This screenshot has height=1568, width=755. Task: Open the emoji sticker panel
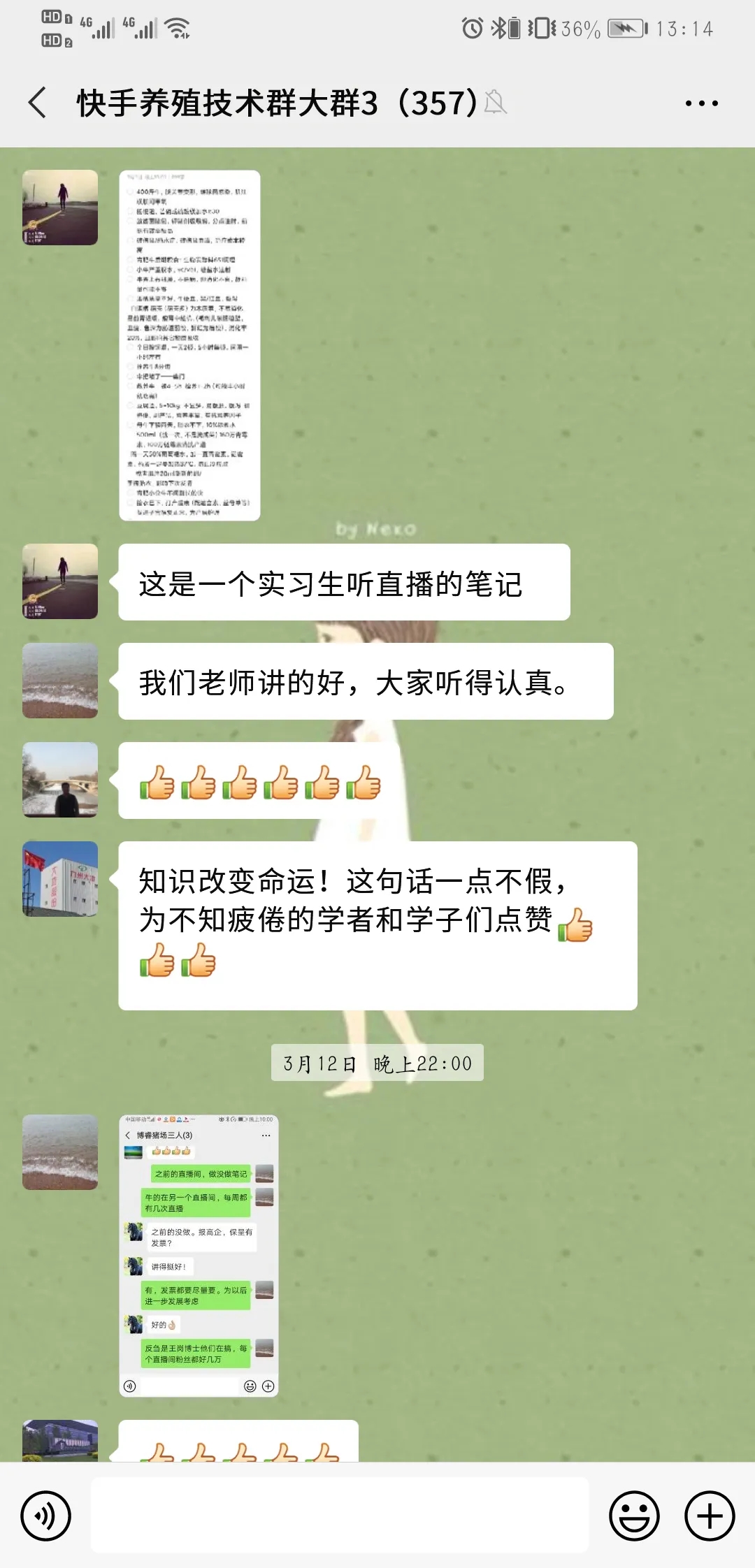[x=634, y=1516]
